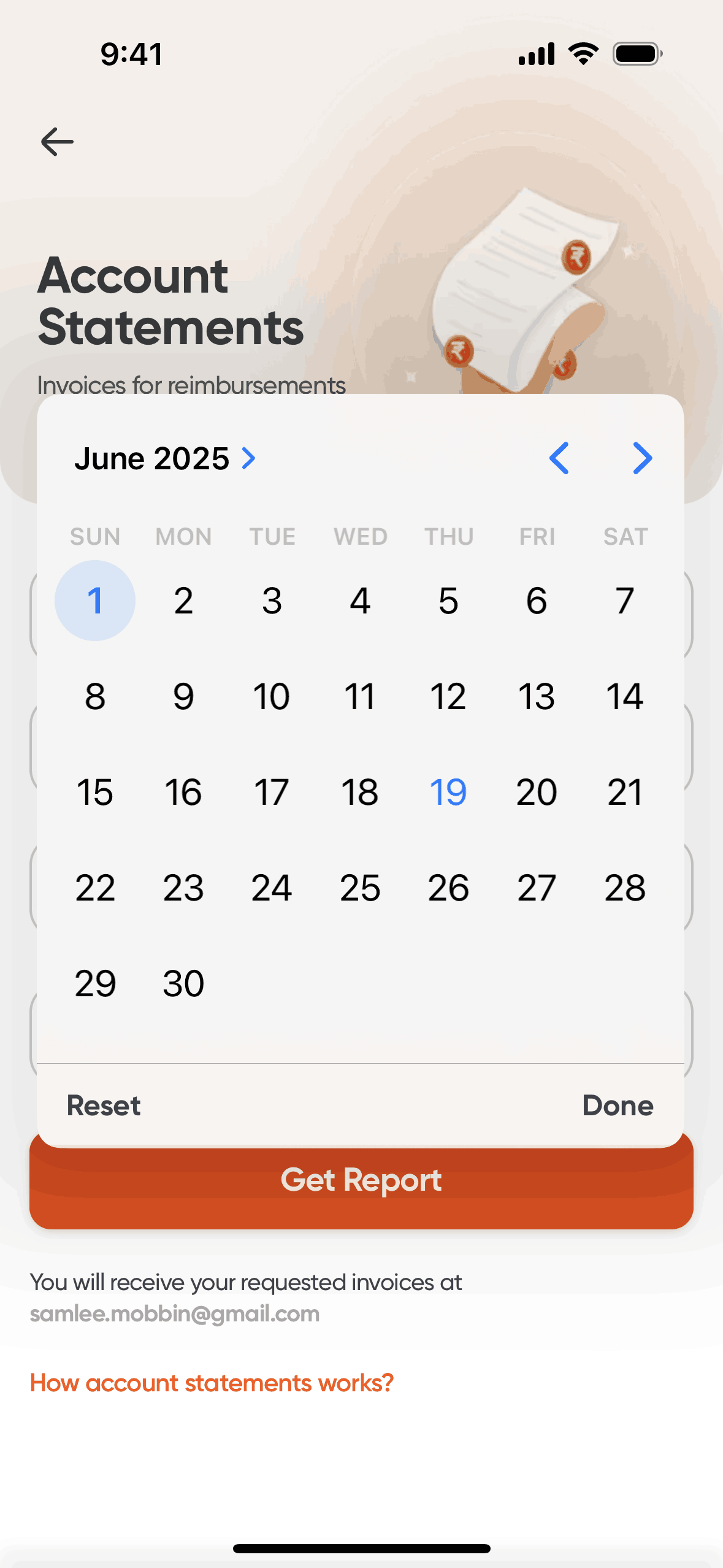
Task: Open How account statements works link
Action: 212,1383
